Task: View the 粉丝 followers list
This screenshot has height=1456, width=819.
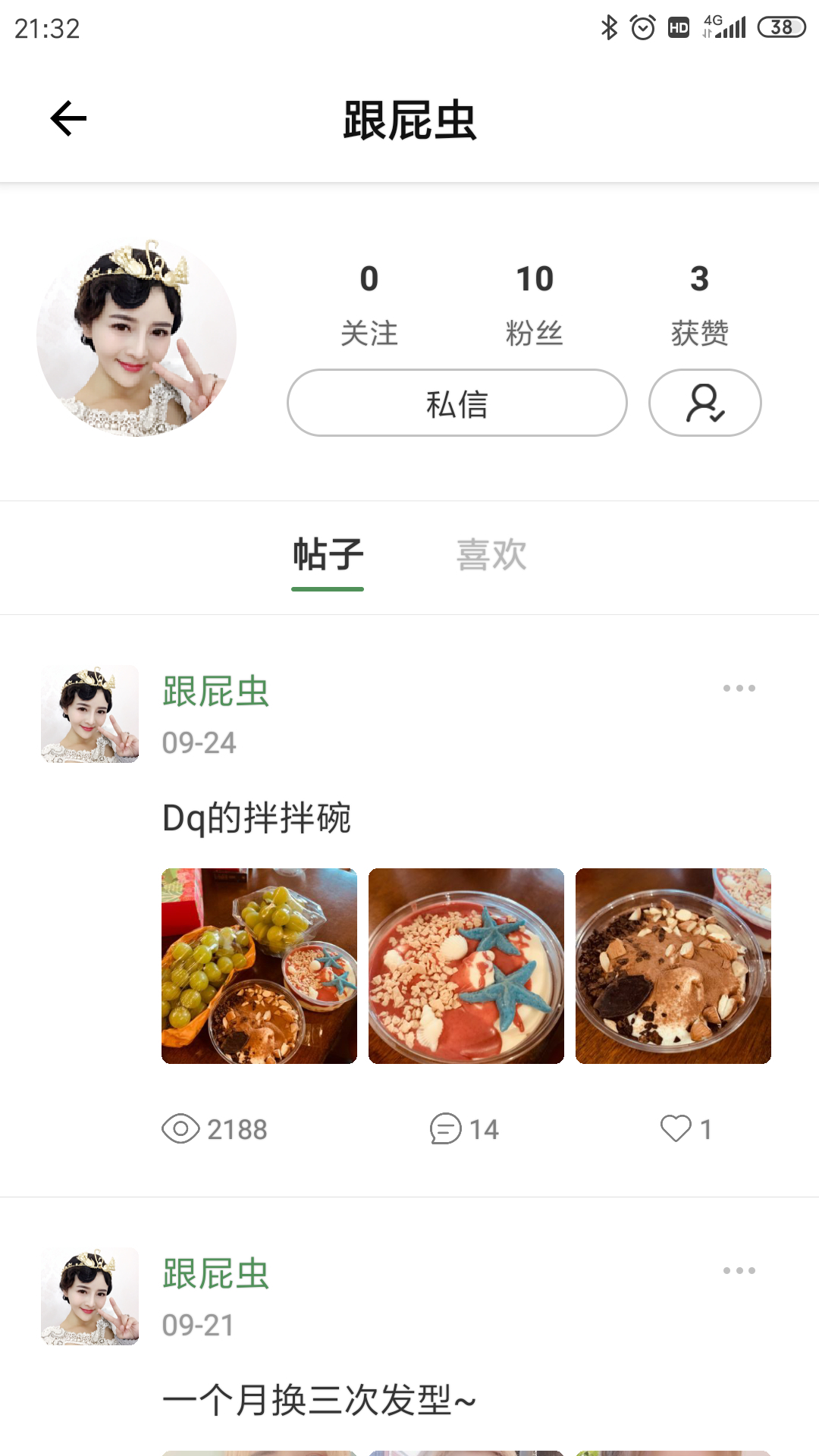Action: [535, 305]
